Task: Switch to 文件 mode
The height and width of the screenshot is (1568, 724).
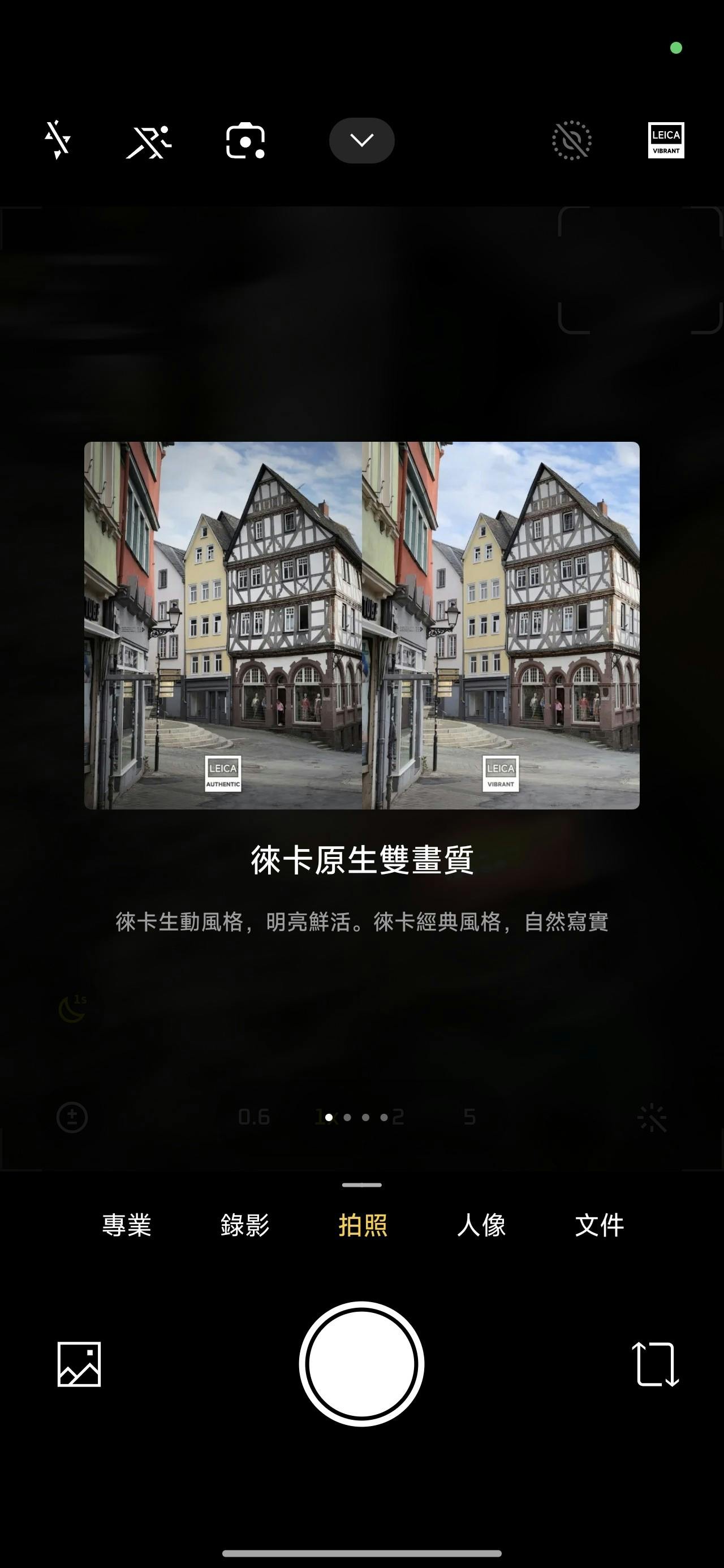Action: pos(599,1225)
